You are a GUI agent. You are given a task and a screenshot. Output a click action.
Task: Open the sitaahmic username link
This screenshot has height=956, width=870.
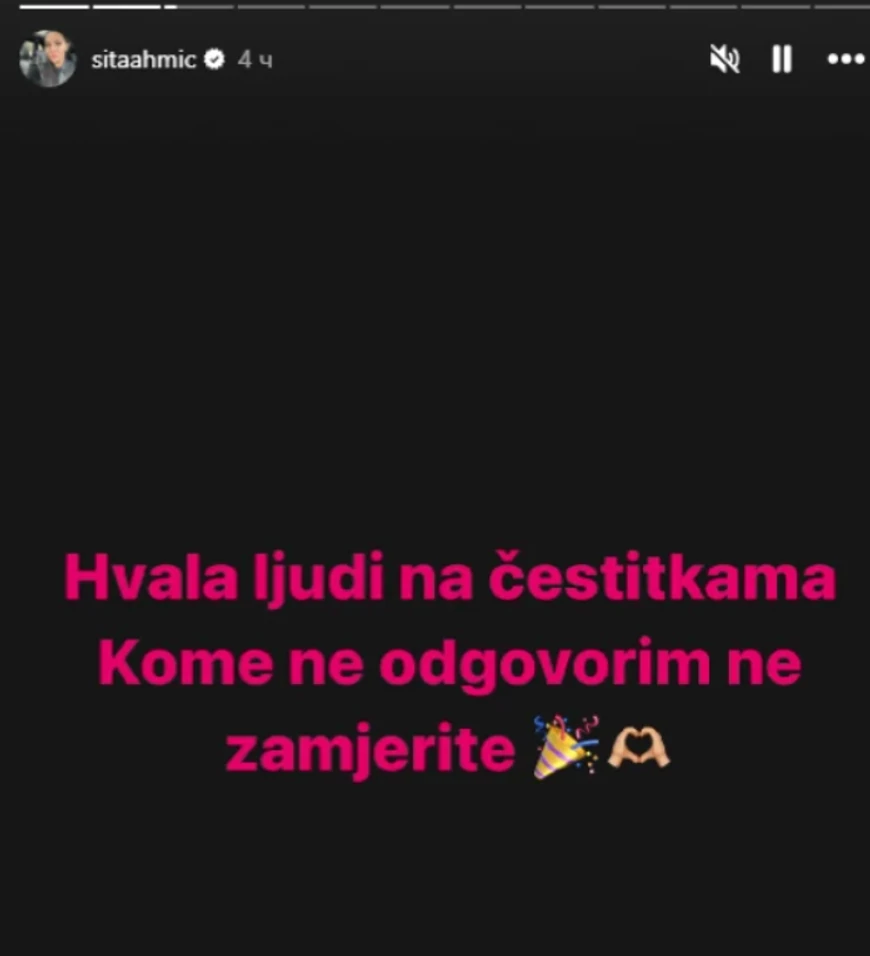[143, 60]
